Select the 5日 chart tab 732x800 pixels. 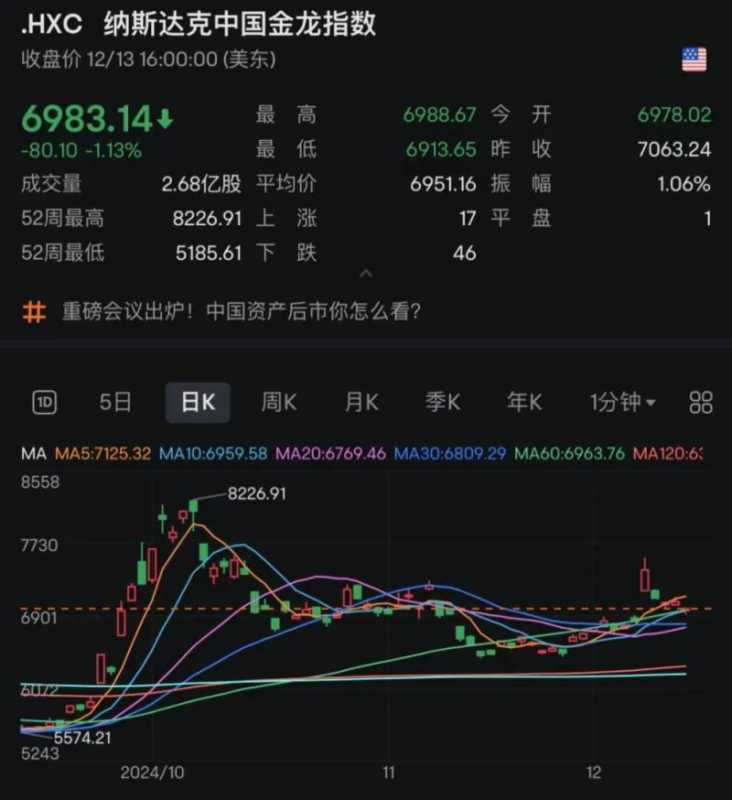point(115,403)
